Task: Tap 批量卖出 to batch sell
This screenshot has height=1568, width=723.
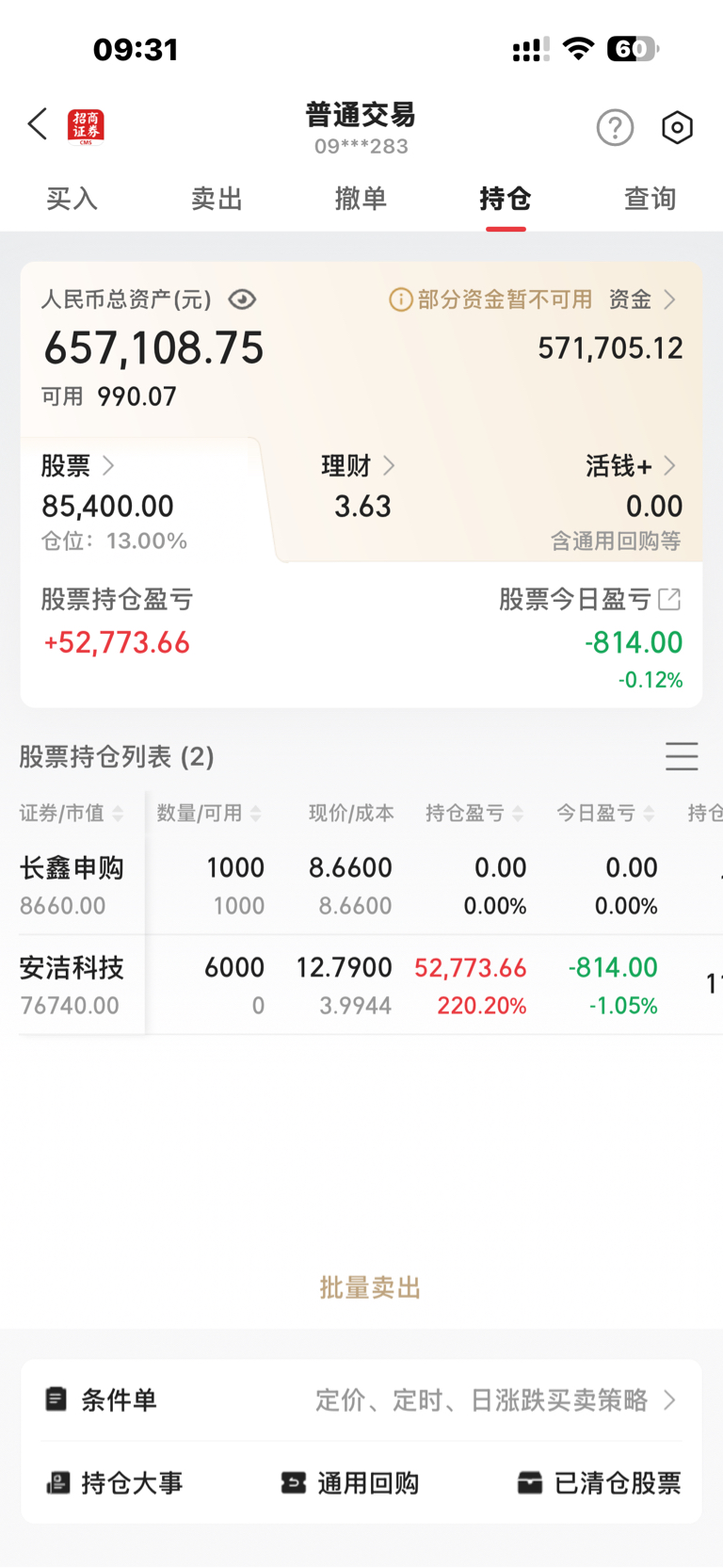Action: (x=370, y=1287)
